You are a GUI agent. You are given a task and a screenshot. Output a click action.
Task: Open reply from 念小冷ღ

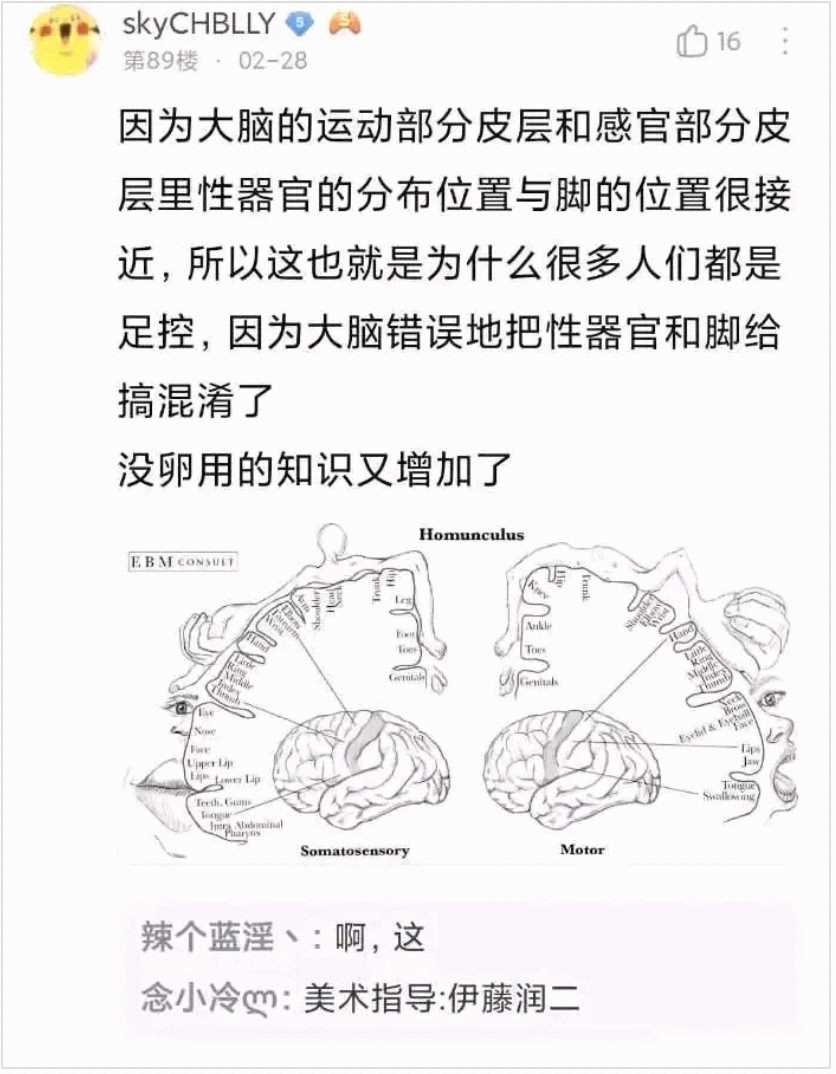360,997
